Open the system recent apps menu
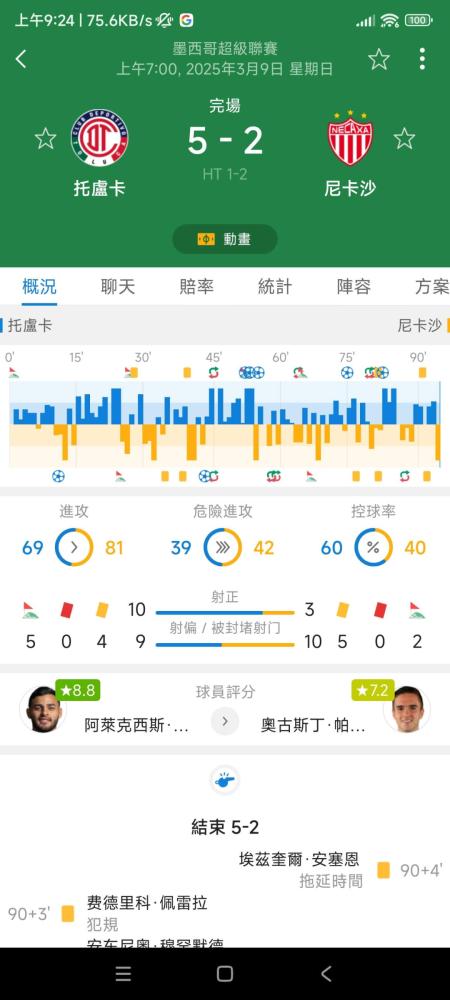Viewport: 450px width, 1000px height. click(x=123, y=973)
